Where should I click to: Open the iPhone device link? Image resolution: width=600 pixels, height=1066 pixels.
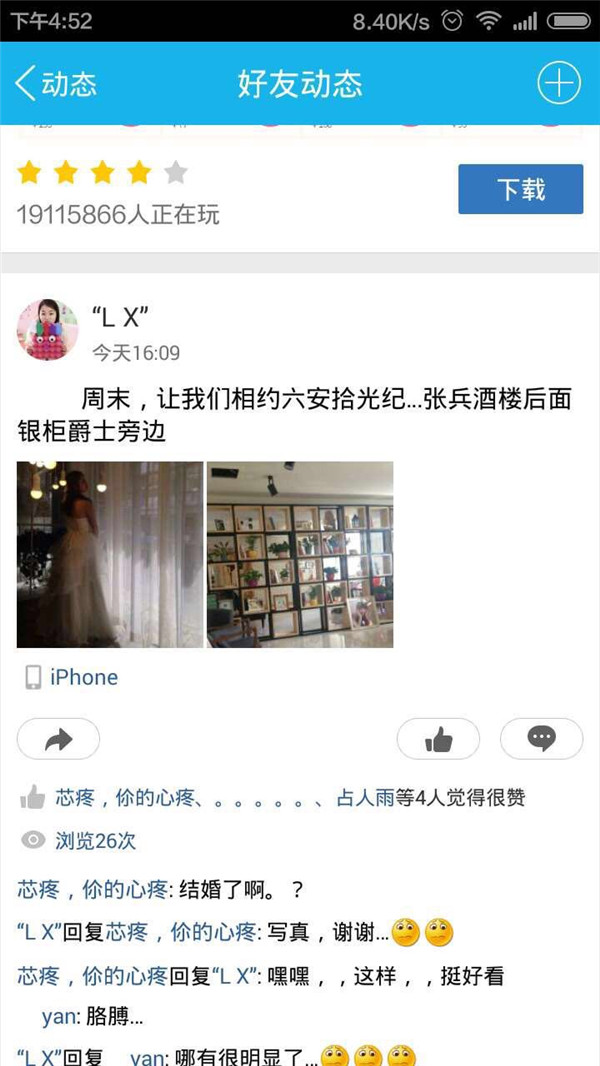coord(83,677)
